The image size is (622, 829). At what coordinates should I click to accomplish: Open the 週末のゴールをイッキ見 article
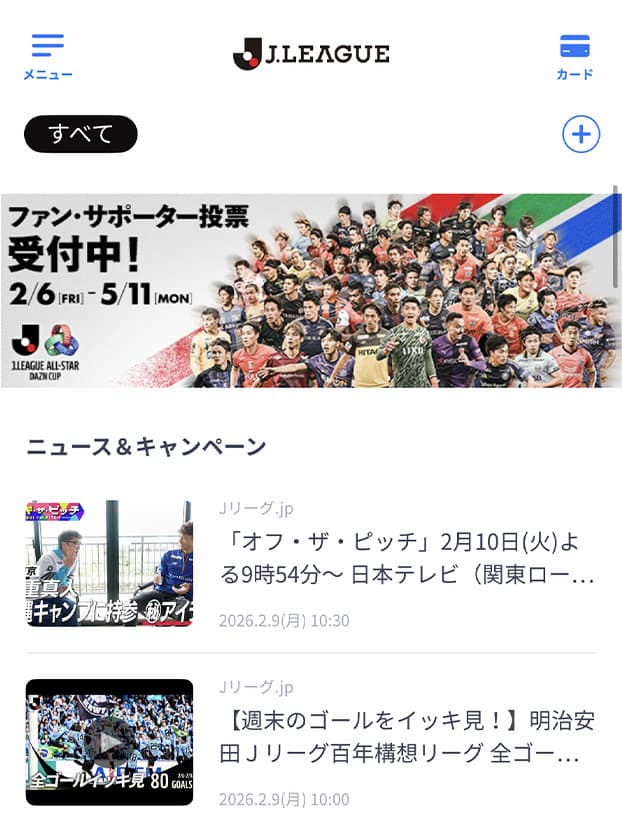pos(405,738)
